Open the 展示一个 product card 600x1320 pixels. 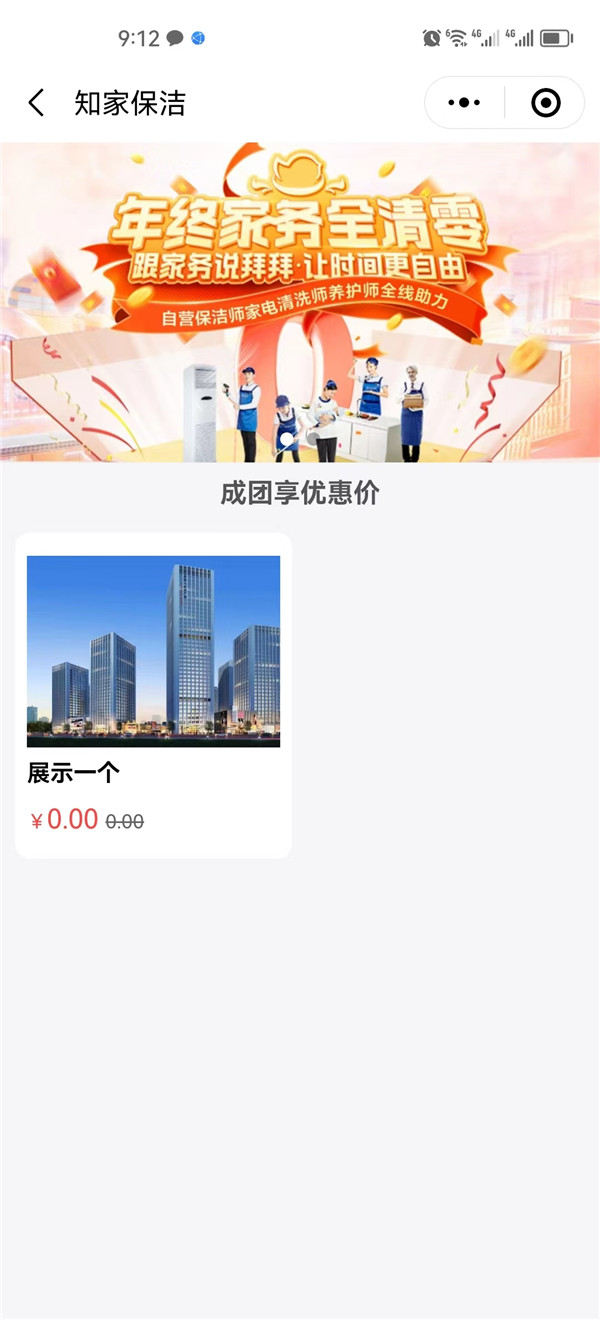(x=153, y=695)
